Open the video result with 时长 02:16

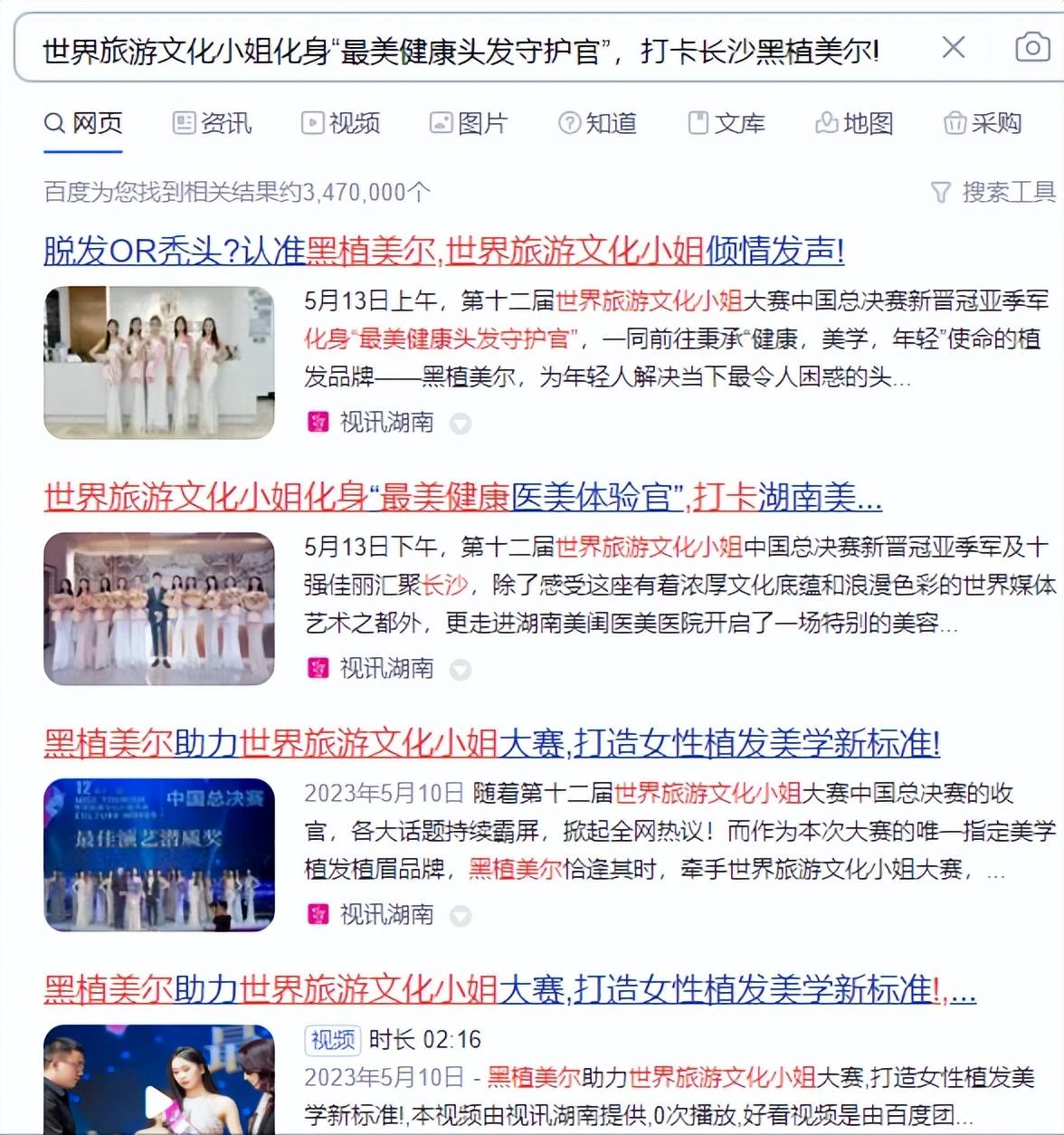pyautogui.click(x=509, y=989)
